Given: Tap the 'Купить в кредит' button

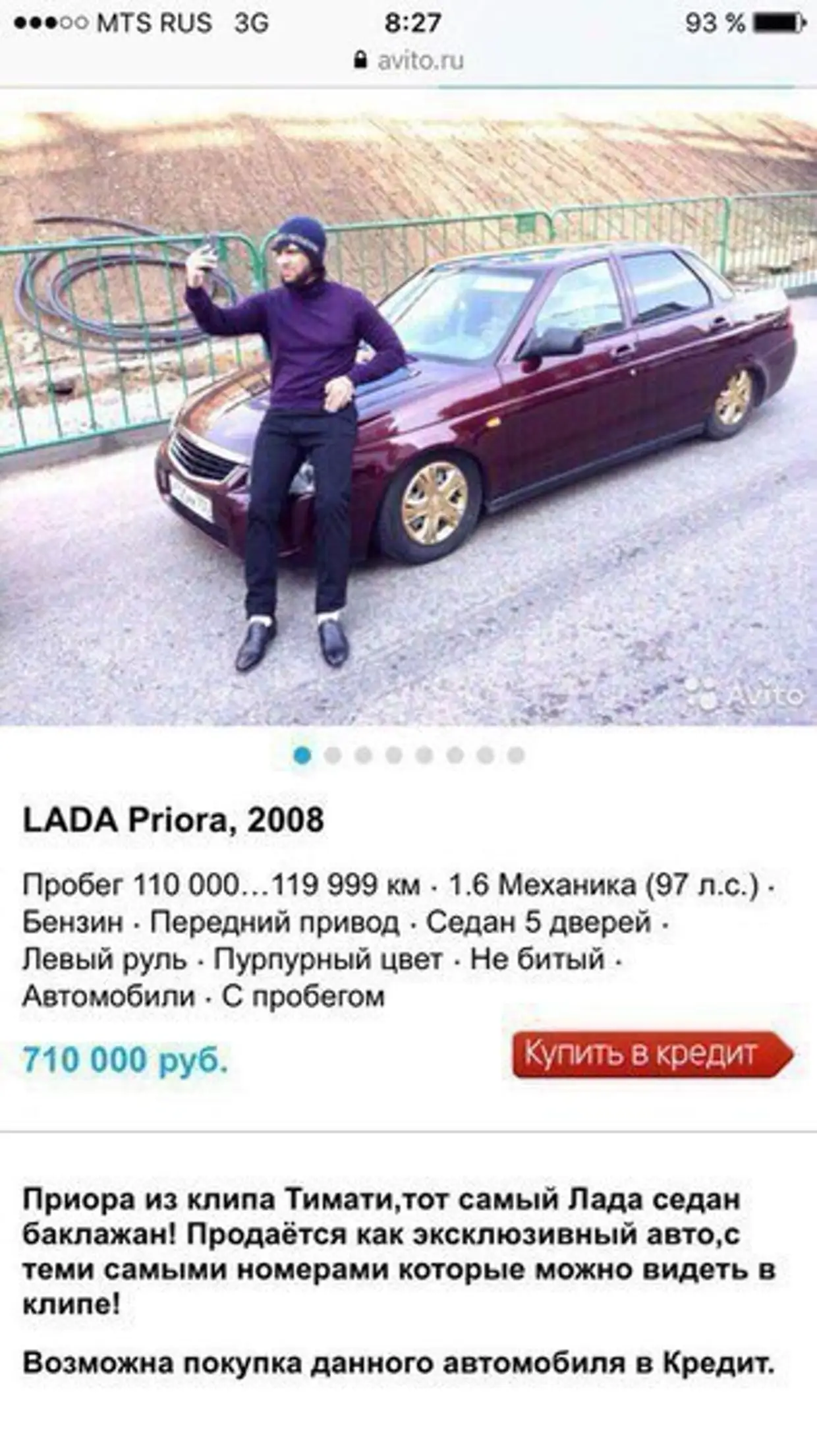Looking at the screenshot, I should click(651, 1053).
